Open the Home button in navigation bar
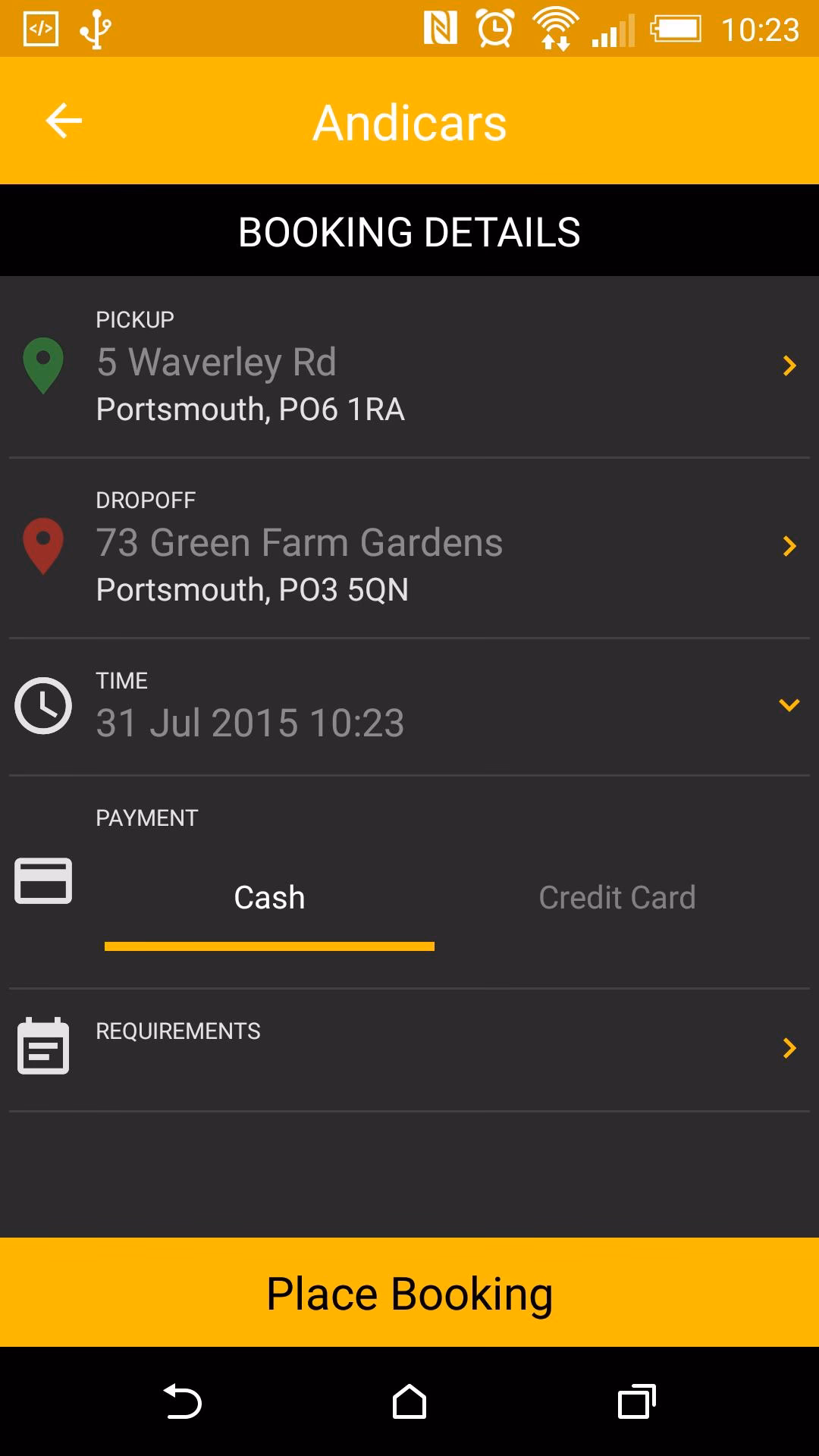 click(409, 1401)
